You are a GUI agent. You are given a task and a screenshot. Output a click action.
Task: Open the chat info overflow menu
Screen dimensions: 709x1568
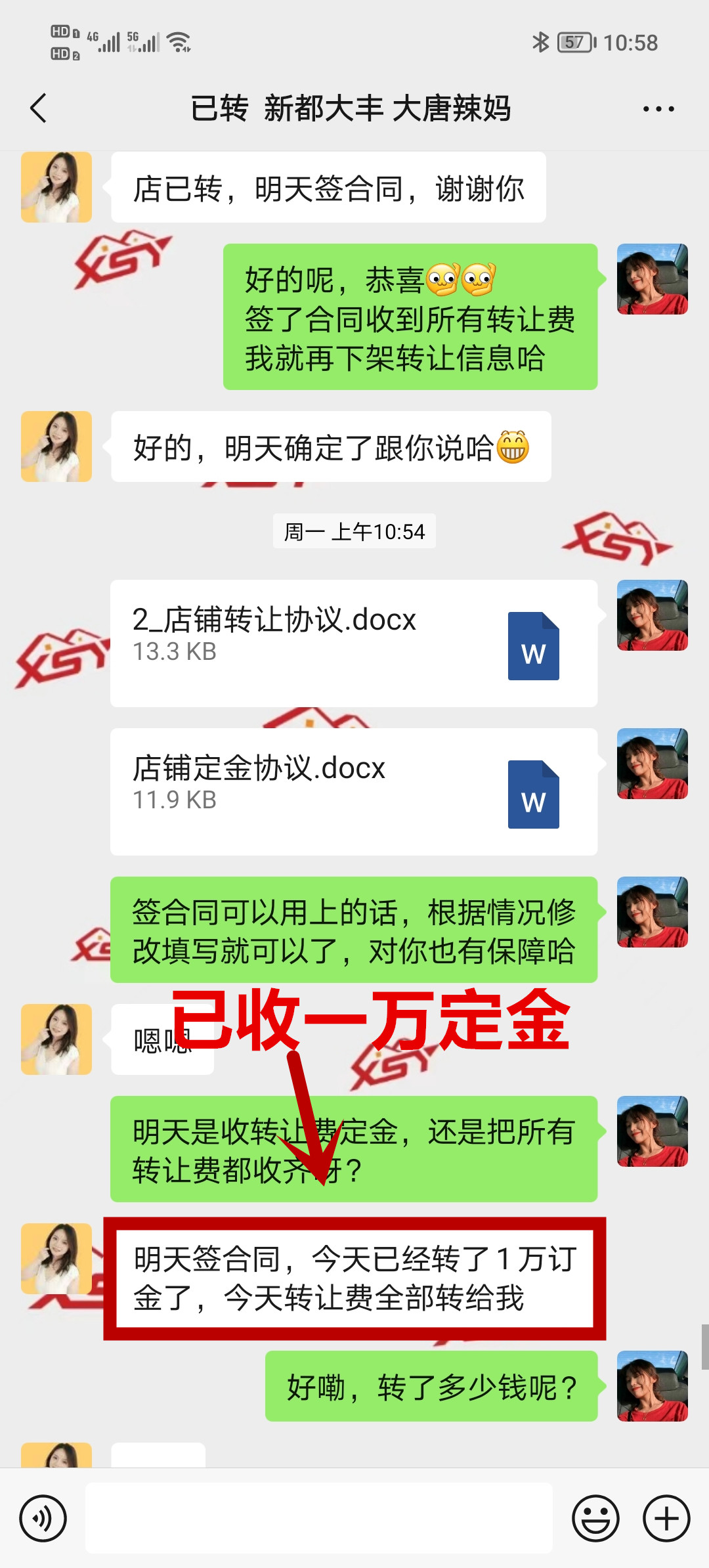click(x=658, y=109)
